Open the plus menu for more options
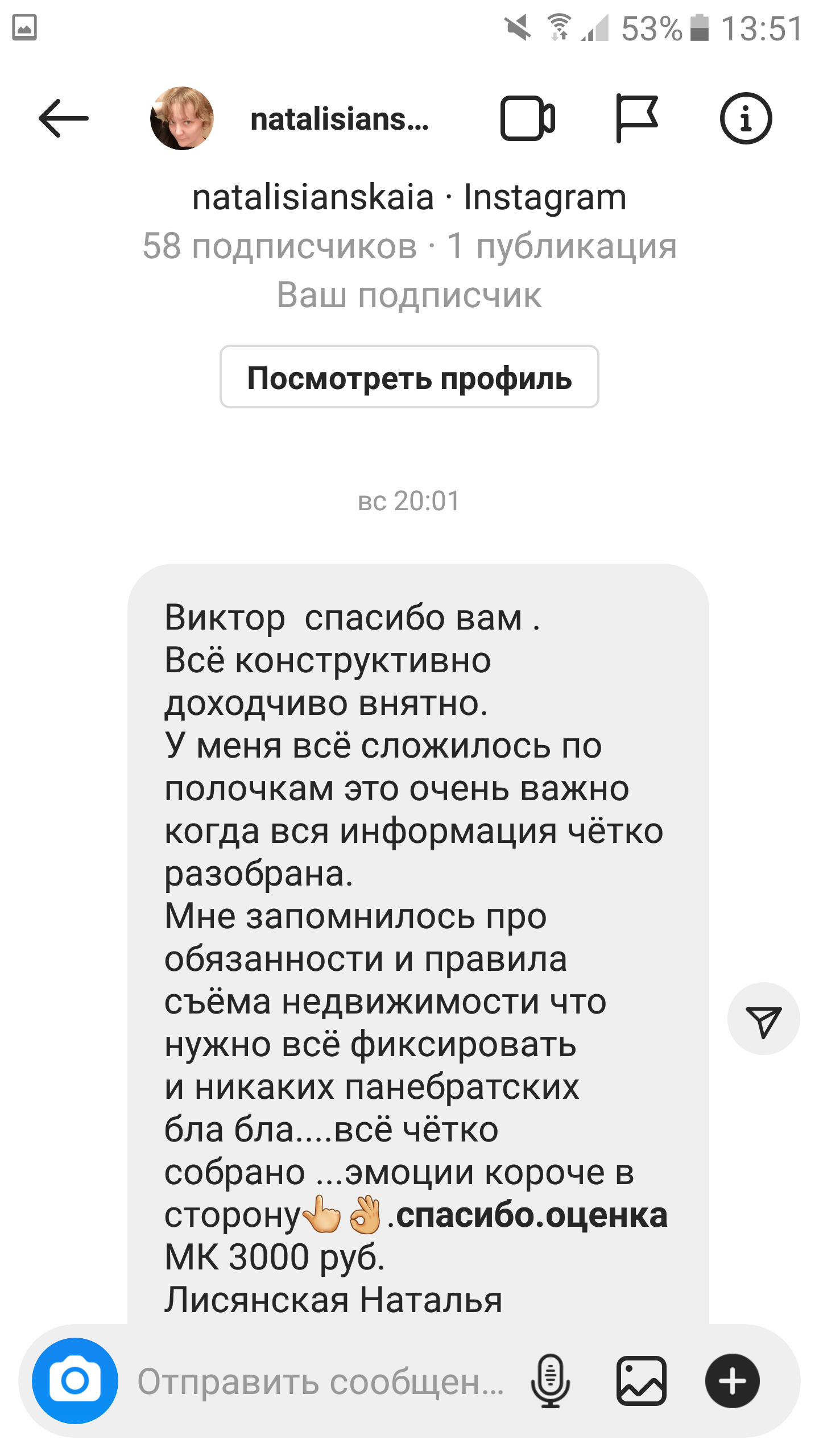This screenshot has height=1456, width=819. pos(733,1381)
